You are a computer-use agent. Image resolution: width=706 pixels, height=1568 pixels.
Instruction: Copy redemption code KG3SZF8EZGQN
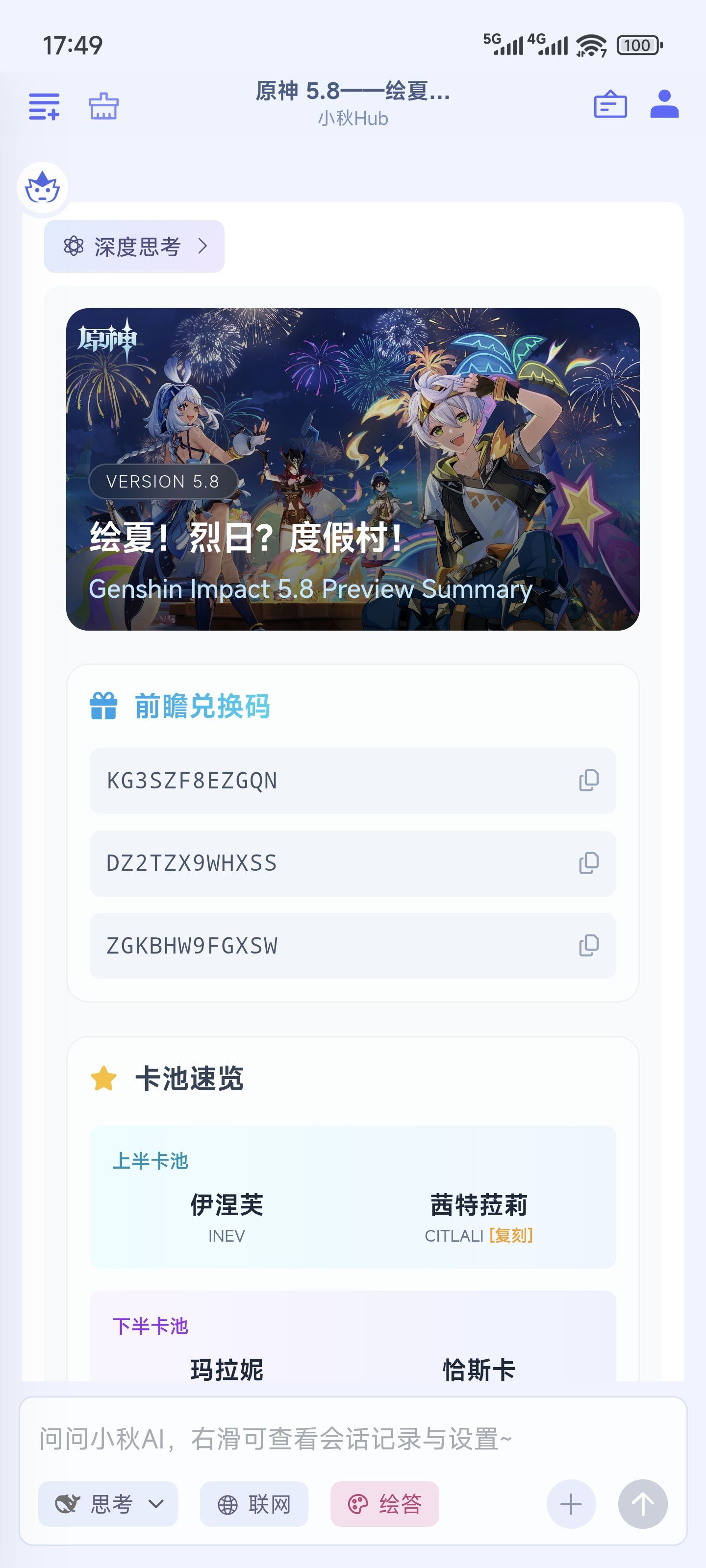tap(588, 781)
